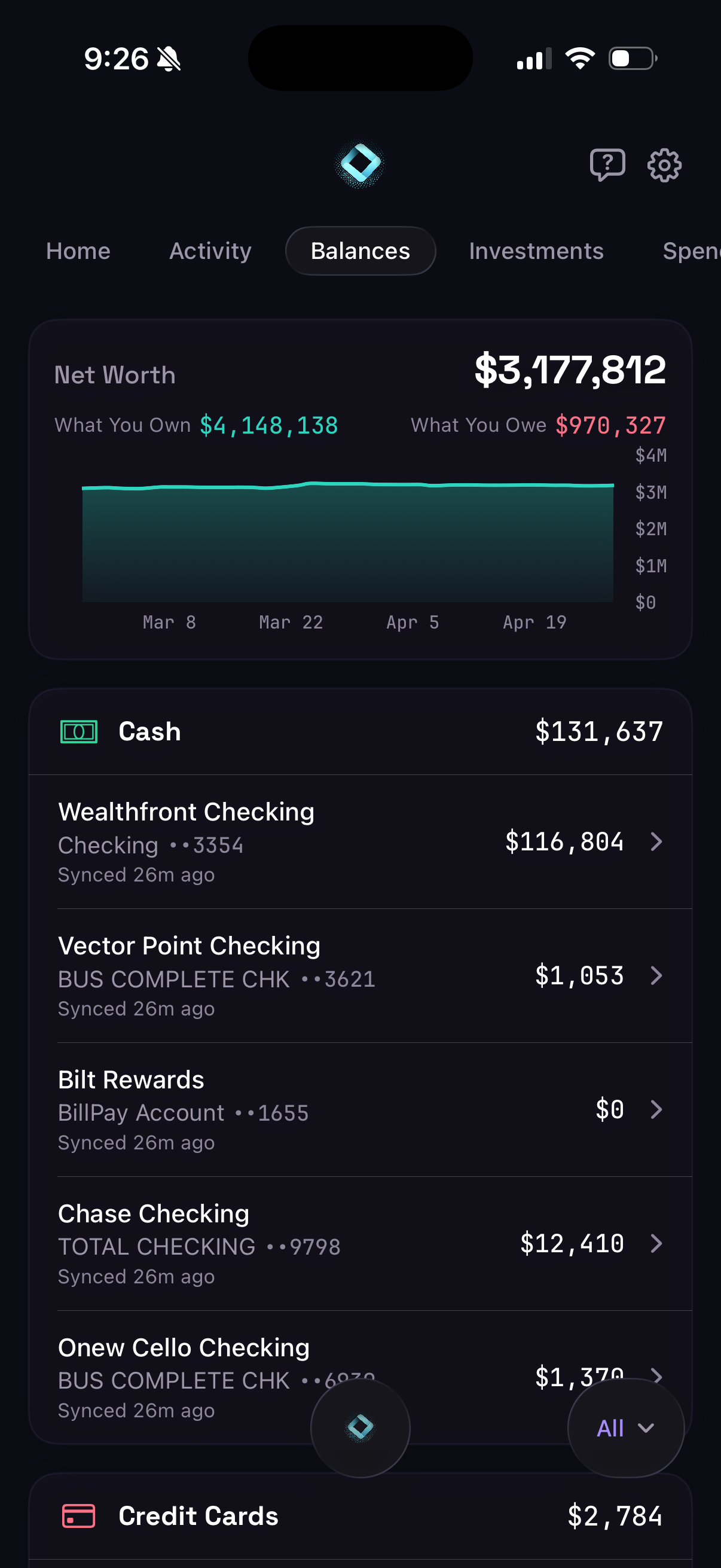The width and height of the screenshot is (721, 1568).
Task: Open Vector Point Checking account
Action: [360, 976]
